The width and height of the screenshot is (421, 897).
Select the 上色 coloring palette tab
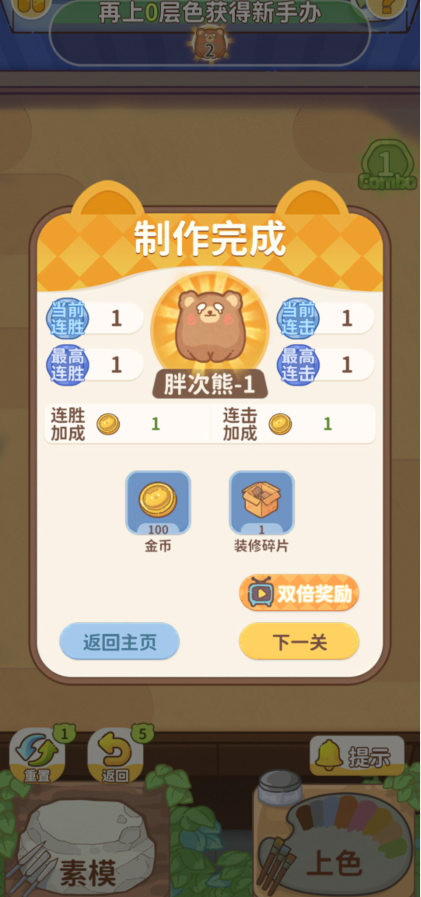(335, 840)
